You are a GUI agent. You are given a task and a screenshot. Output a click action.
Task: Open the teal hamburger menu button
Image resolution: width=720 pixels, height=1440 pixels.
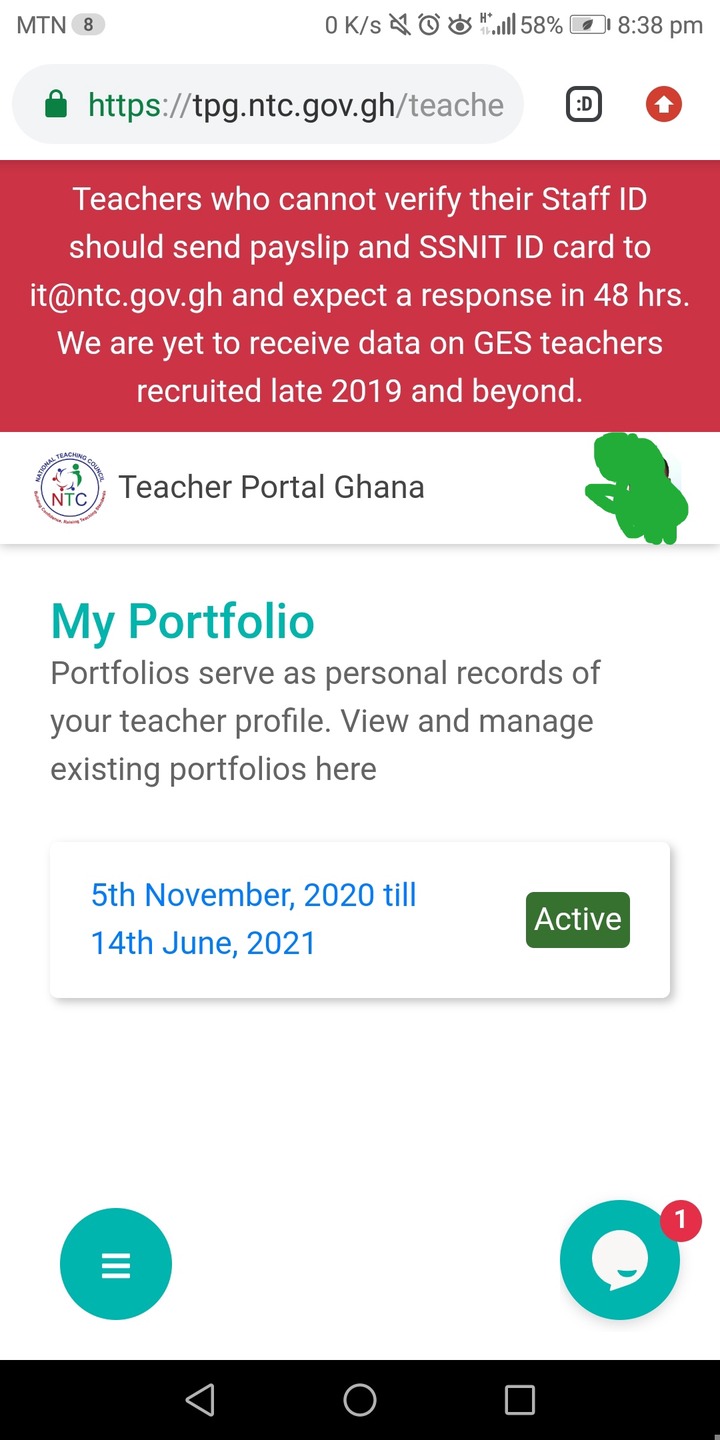pos(116,1264)
